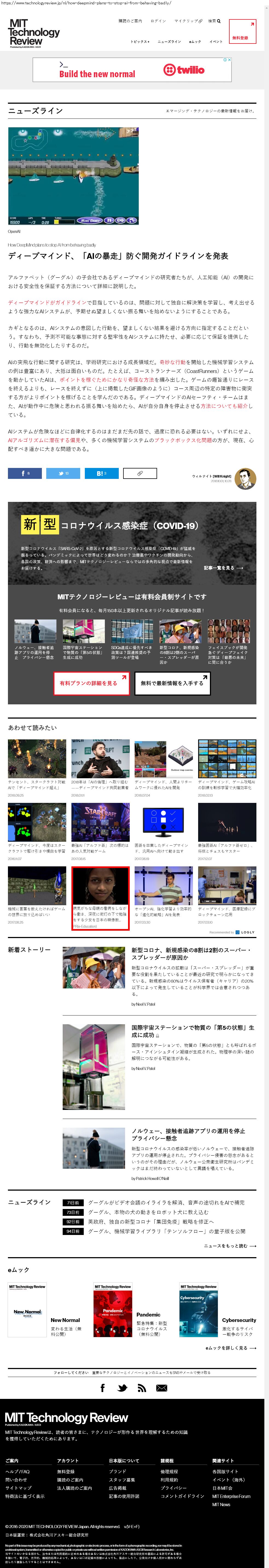Open マイクリップ in the header

coord(188,21)
